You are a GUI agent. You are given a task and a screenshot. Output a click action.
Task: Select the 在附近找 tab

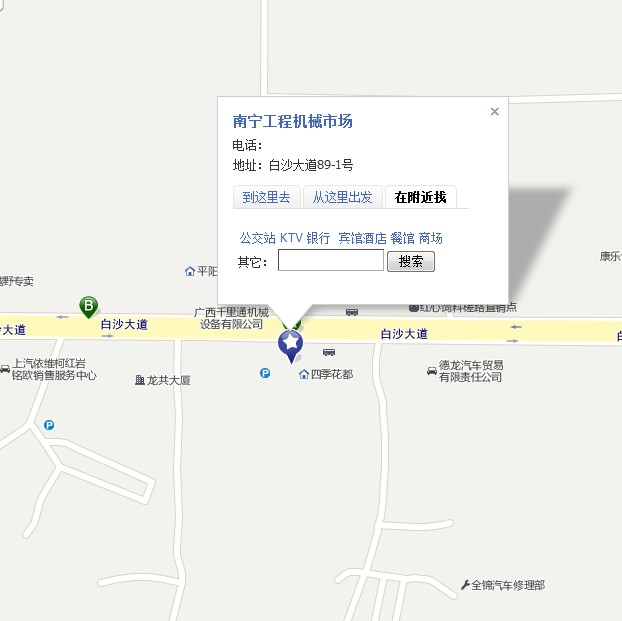[420, 198]
